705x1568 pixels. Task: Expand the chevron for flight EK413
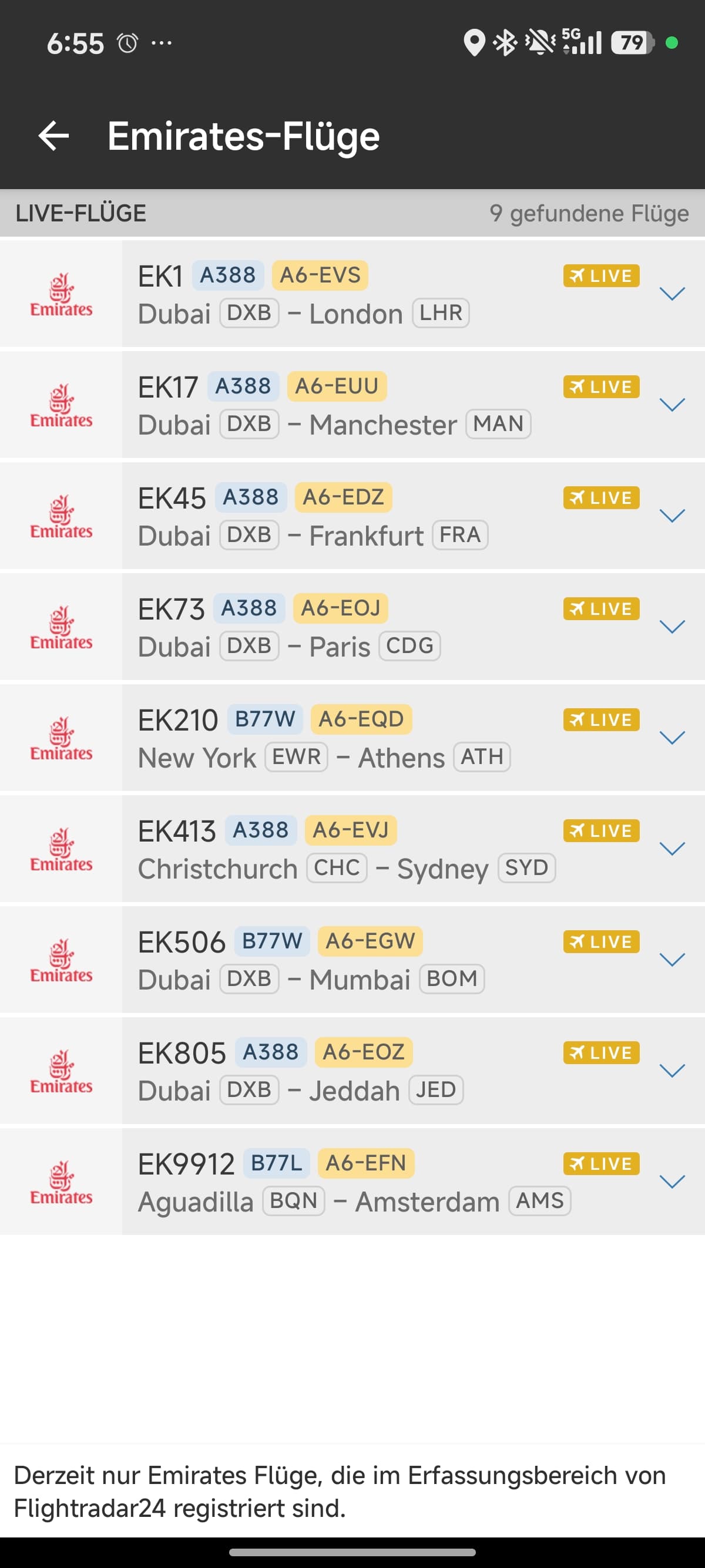coord(672,849)
